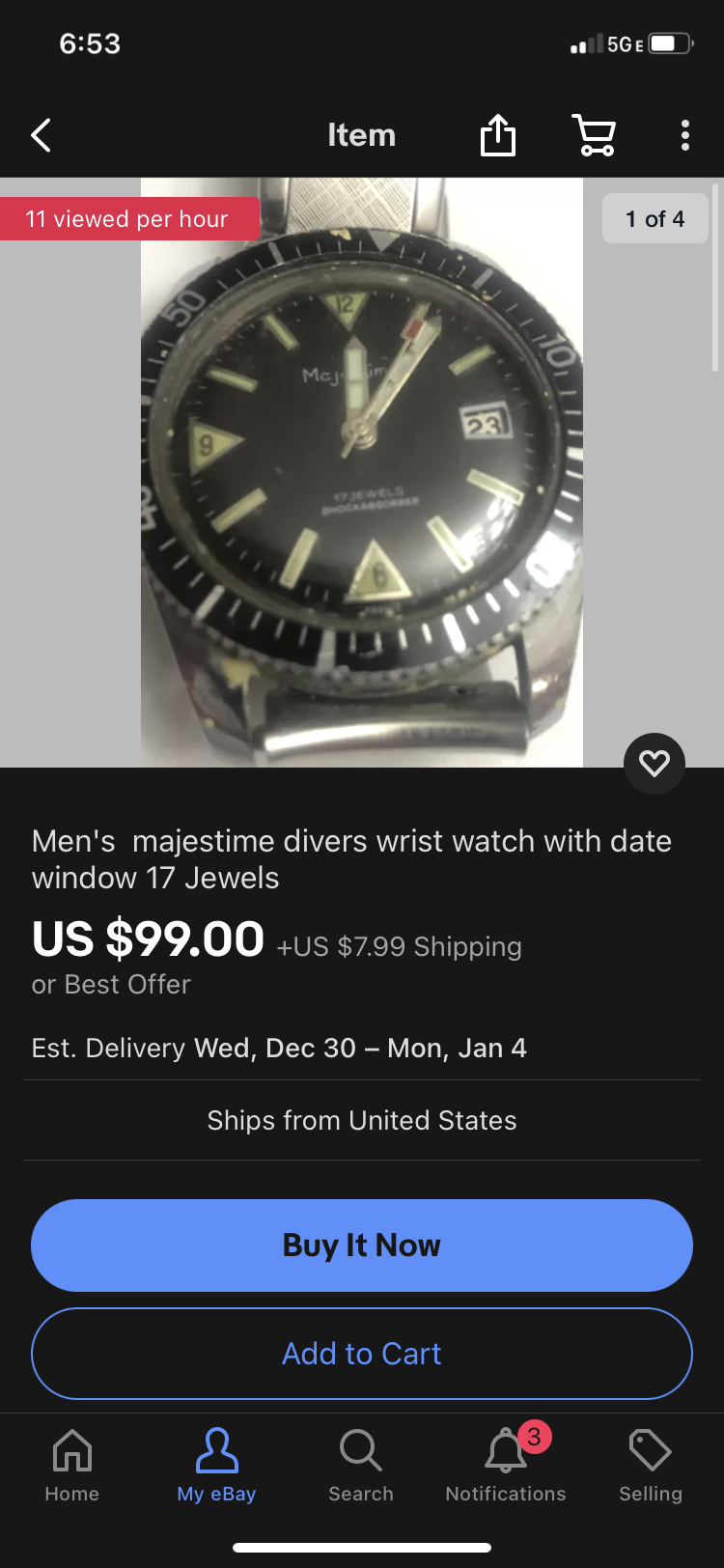Screen dimensions: 724x1568
Task: Go back from the item page
Action: point(42,135)
